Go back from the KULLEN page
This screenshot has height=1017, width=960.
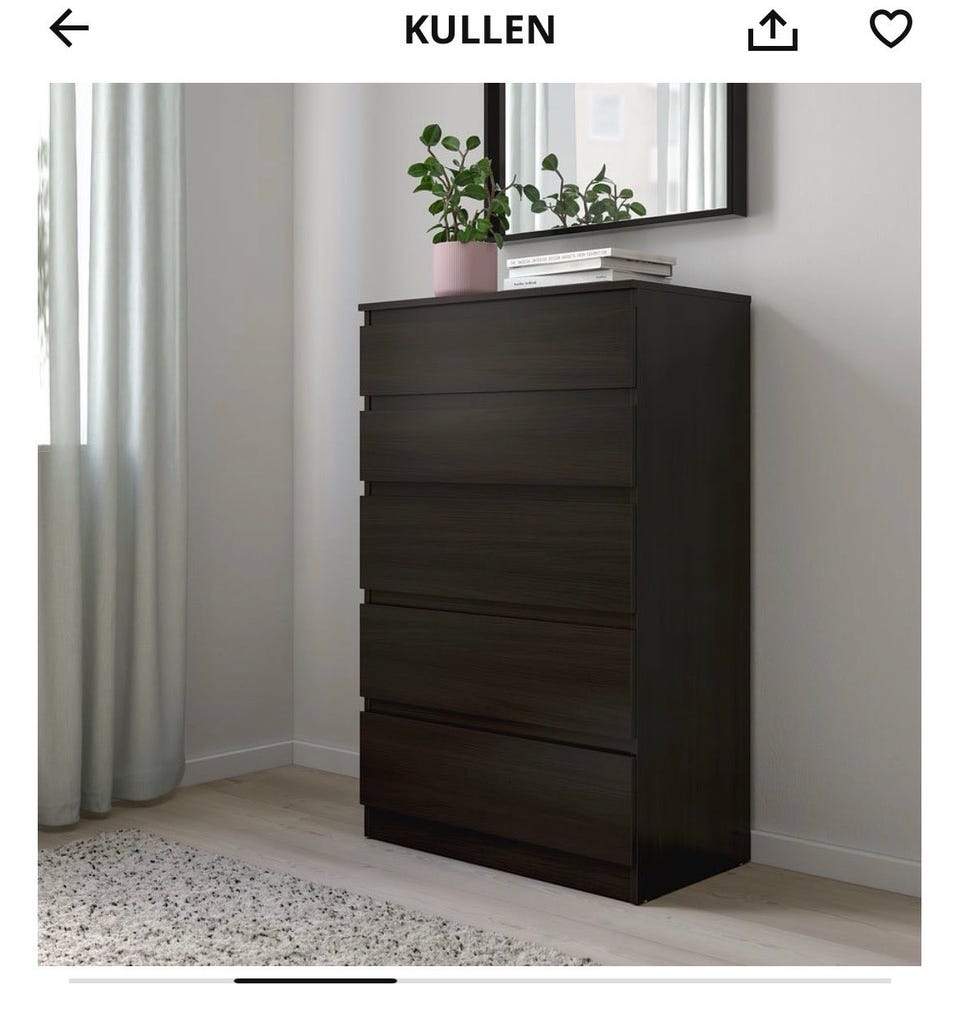pyautogui.click(x=69, y=29)
